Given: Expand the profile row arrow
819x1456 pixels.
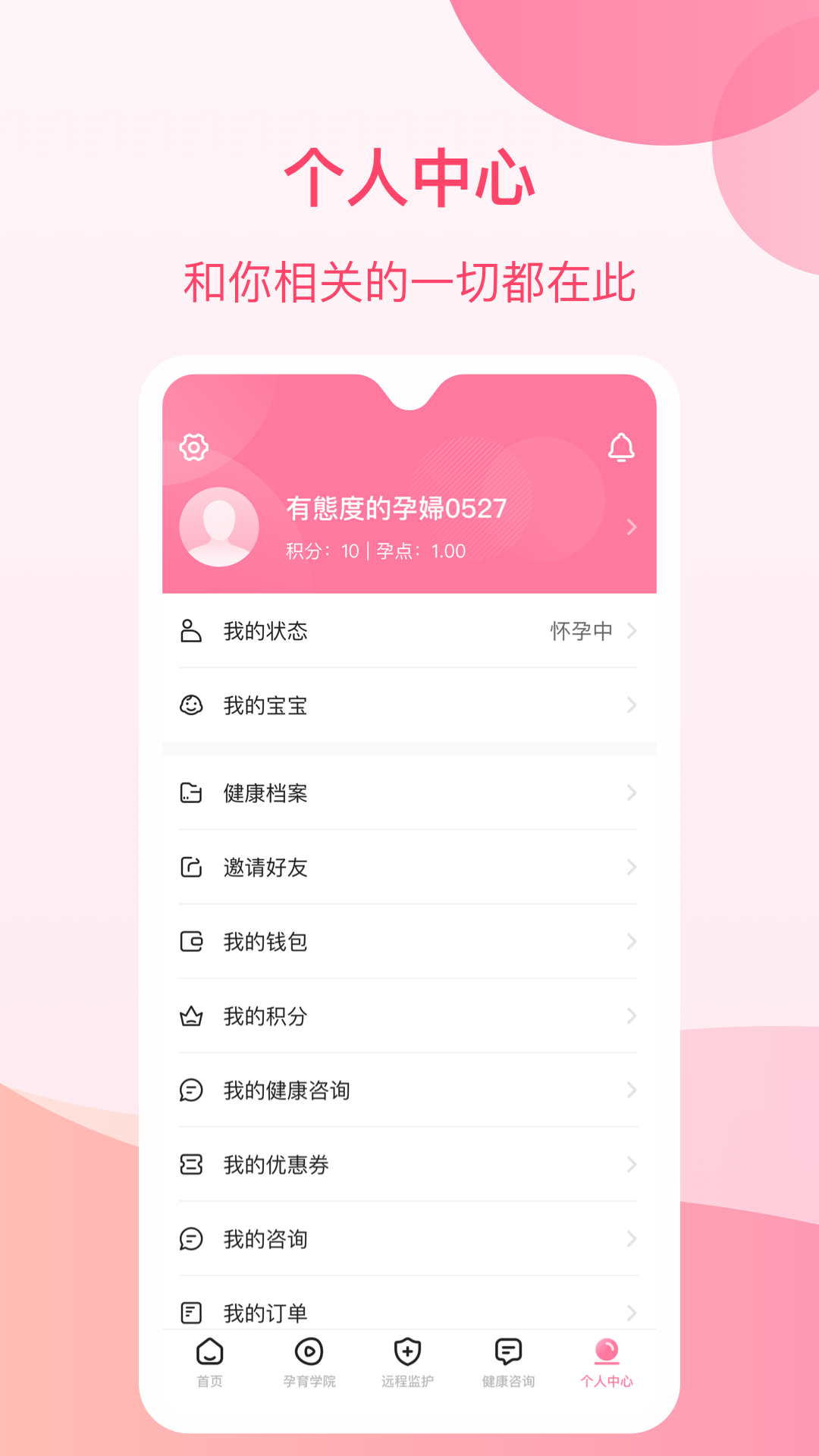Looking at the screenshot, I should click(632, 526).
